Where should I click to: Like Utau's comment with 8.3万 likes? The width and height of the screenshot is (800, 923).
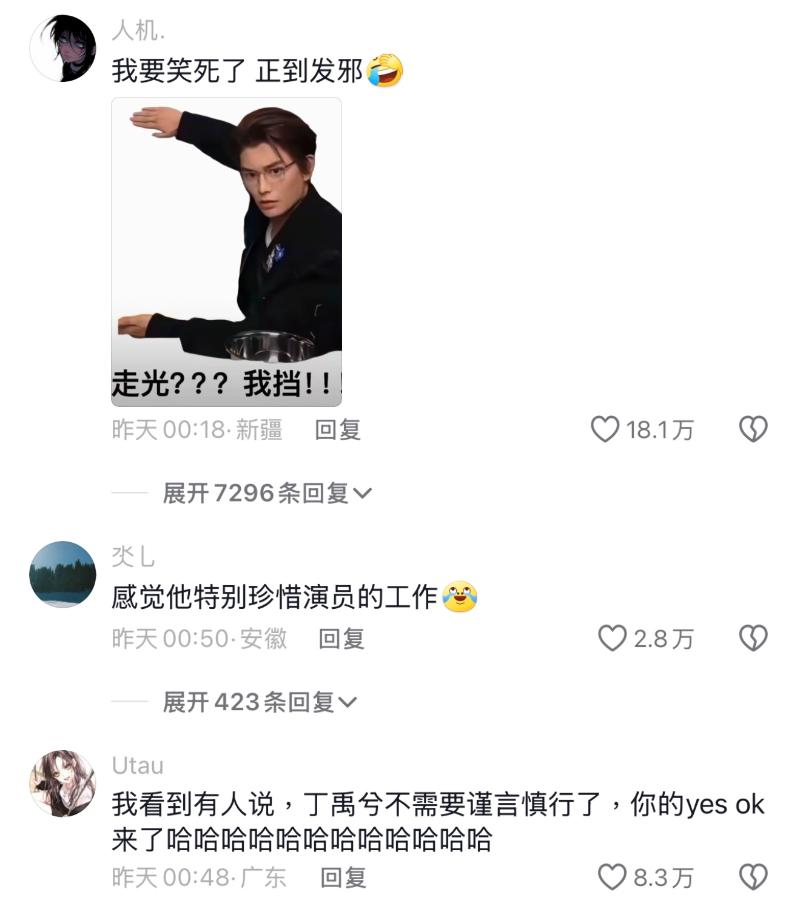[612, 878]
